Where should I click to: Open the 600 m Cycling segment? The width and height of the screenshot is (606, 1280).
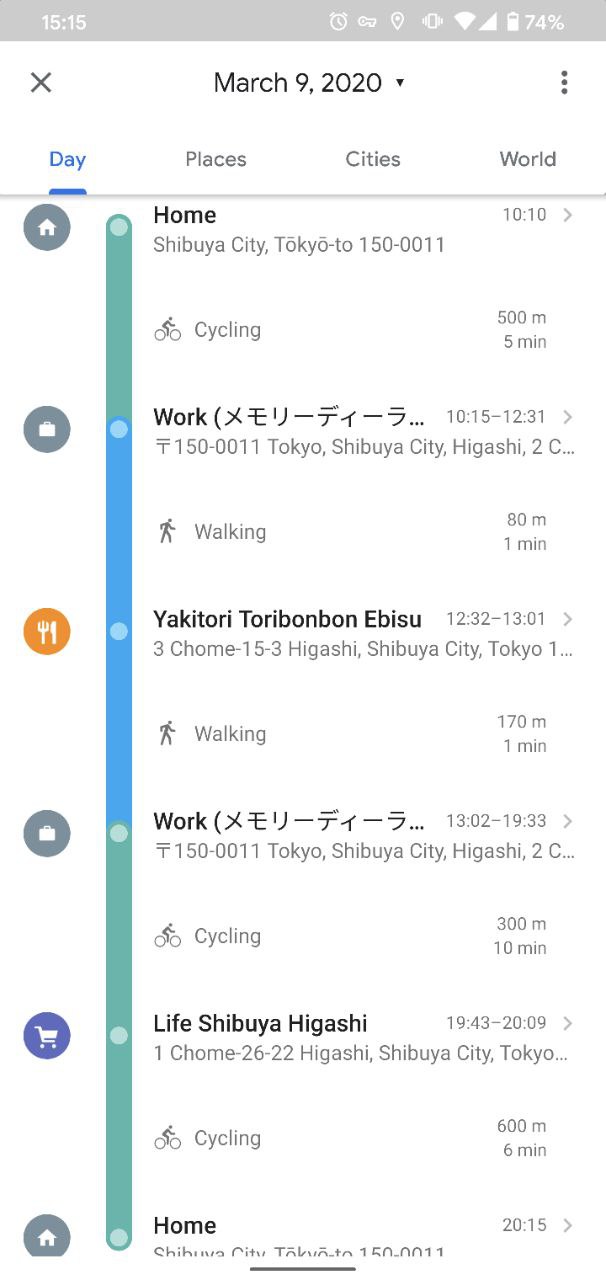click(x=303, y=1138)
